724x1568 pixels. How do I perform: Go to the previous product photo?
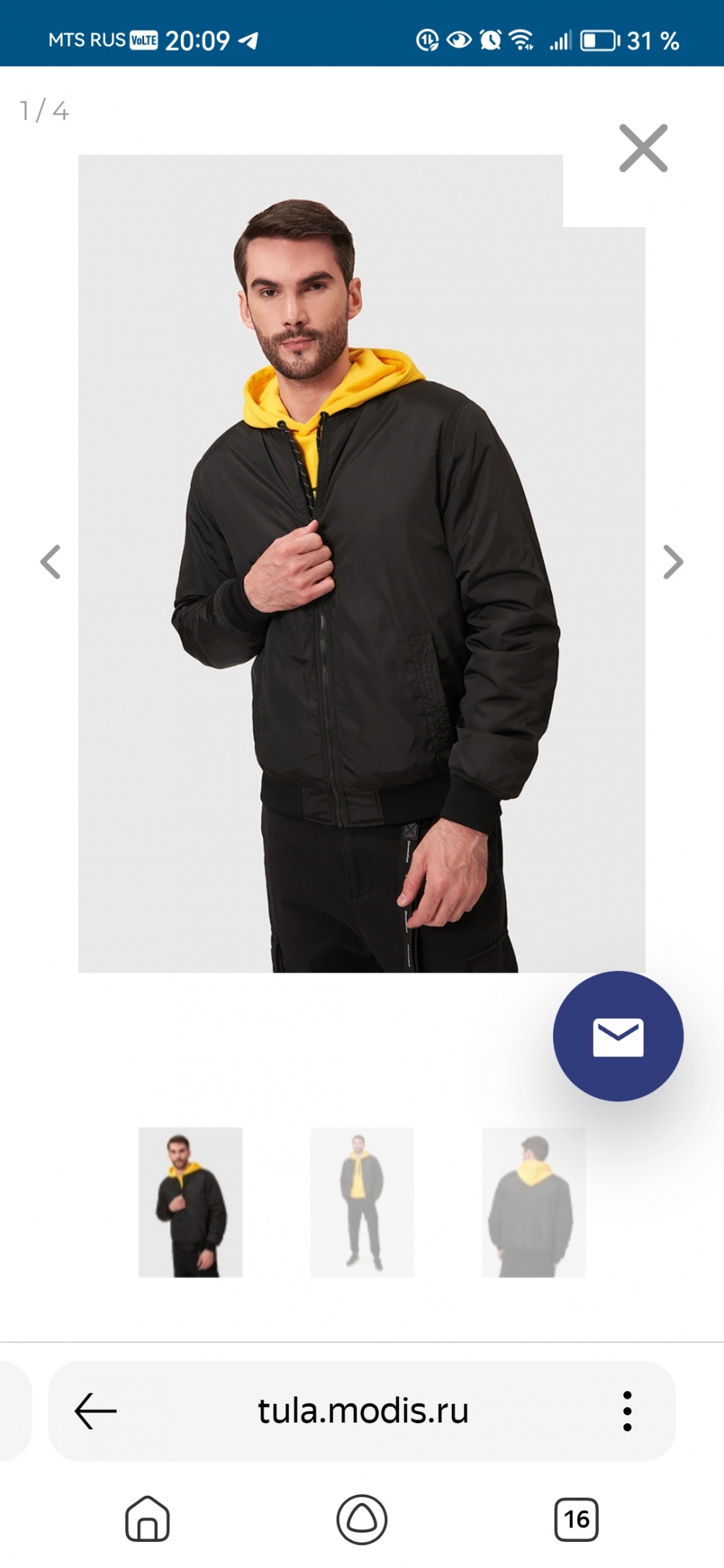tap(51, 562)
